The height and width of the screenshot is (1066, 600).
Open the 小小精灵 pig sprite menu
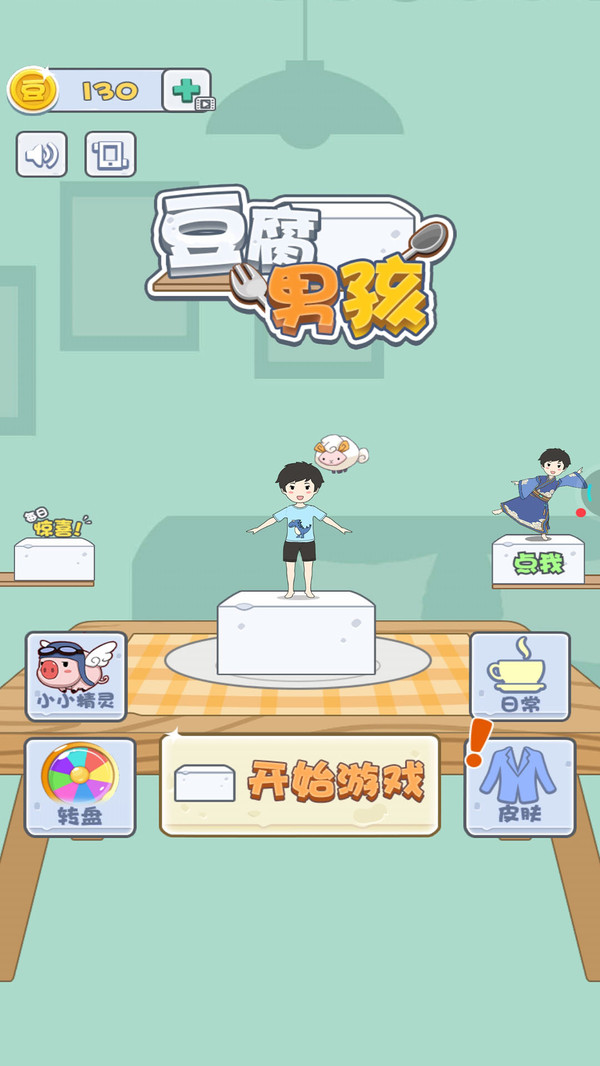(x=76, y=676)
